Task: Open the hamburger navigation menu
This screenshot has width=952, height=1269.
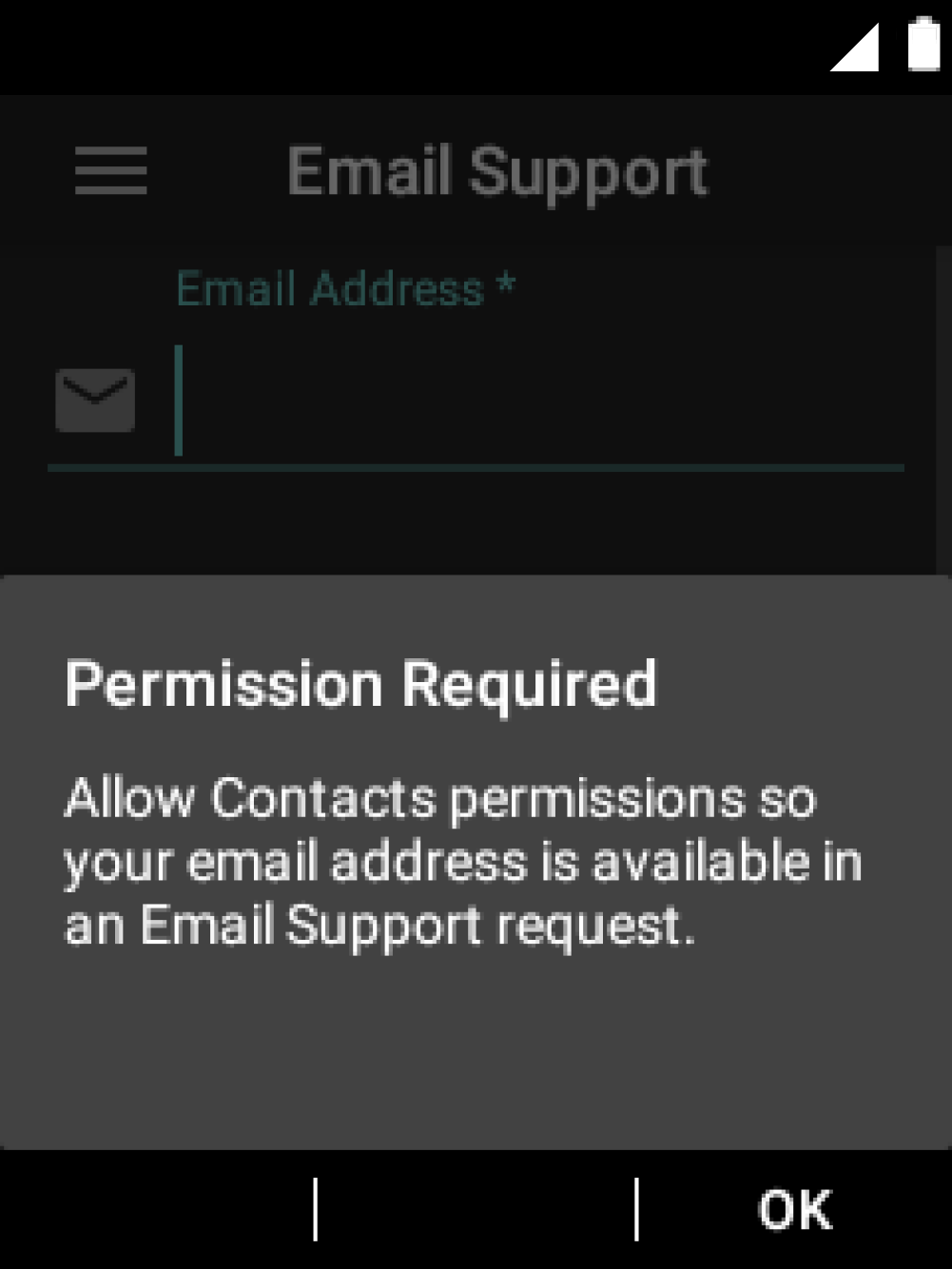Action: point(111,171)
